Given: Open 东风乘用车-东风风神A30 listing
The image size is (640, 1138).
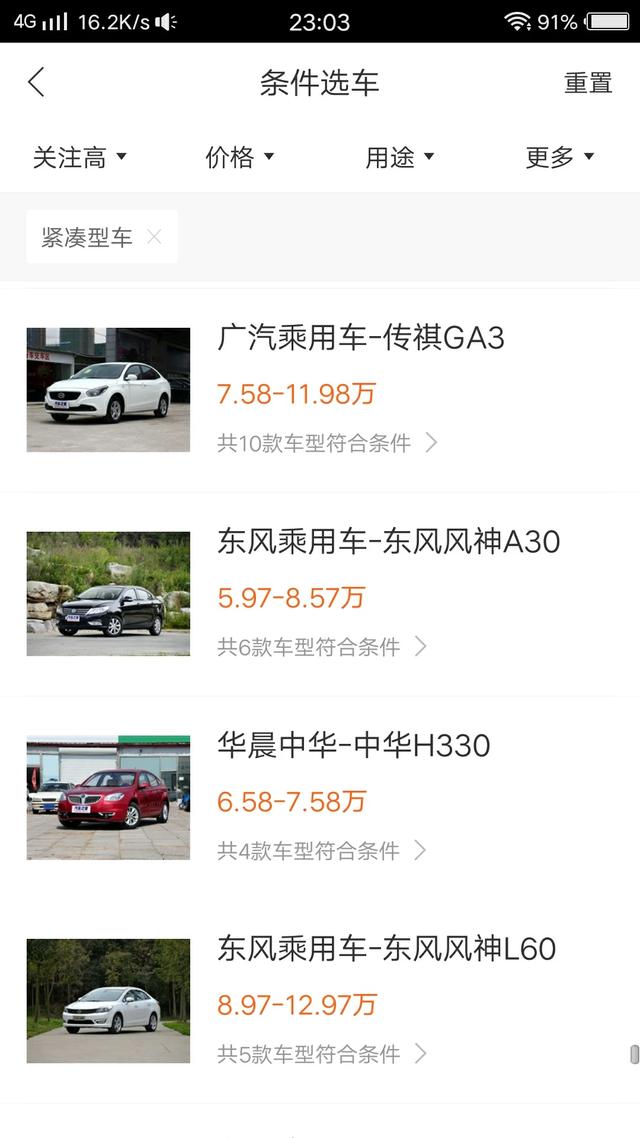Looking at the screenshot, I should click(388, 542).
